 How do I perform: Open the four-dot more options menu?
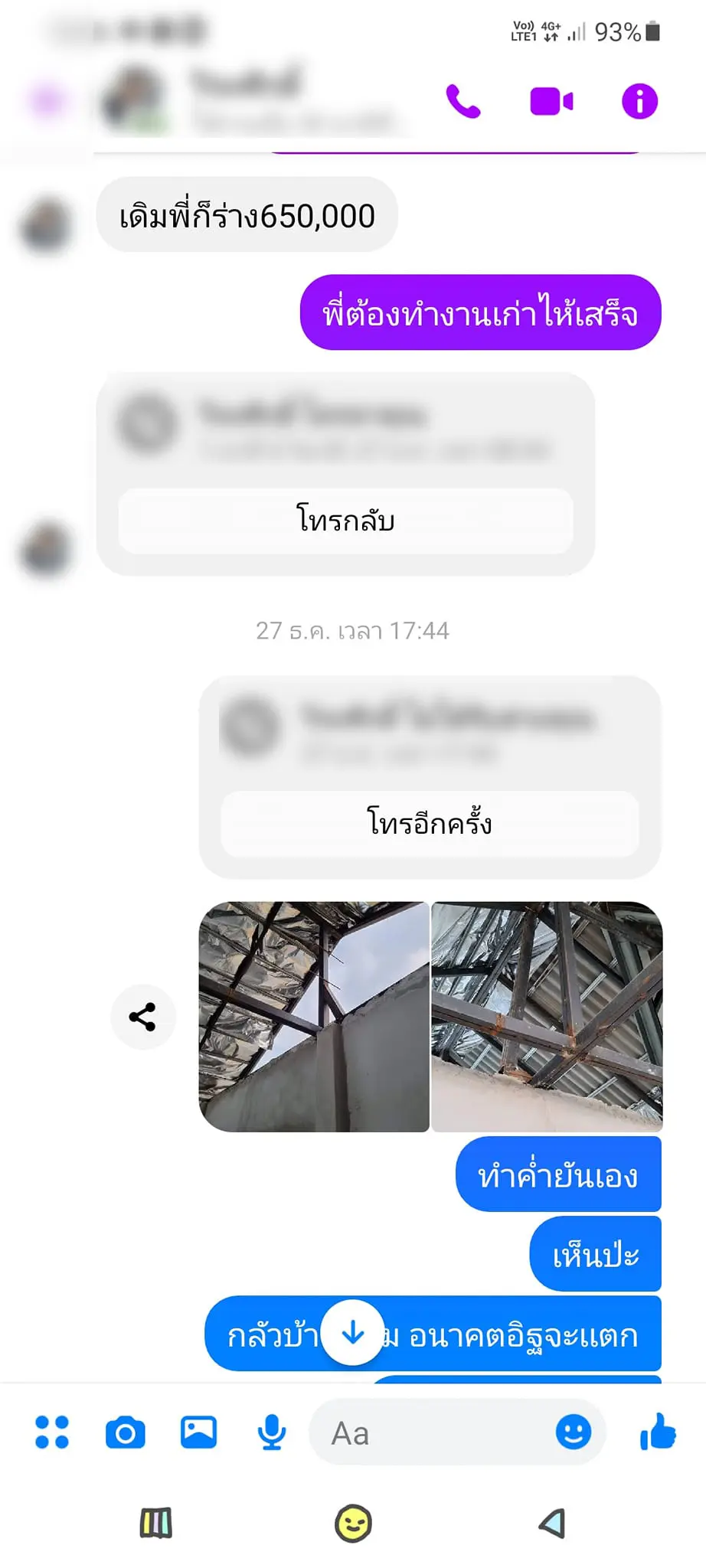pos(52,1432)
